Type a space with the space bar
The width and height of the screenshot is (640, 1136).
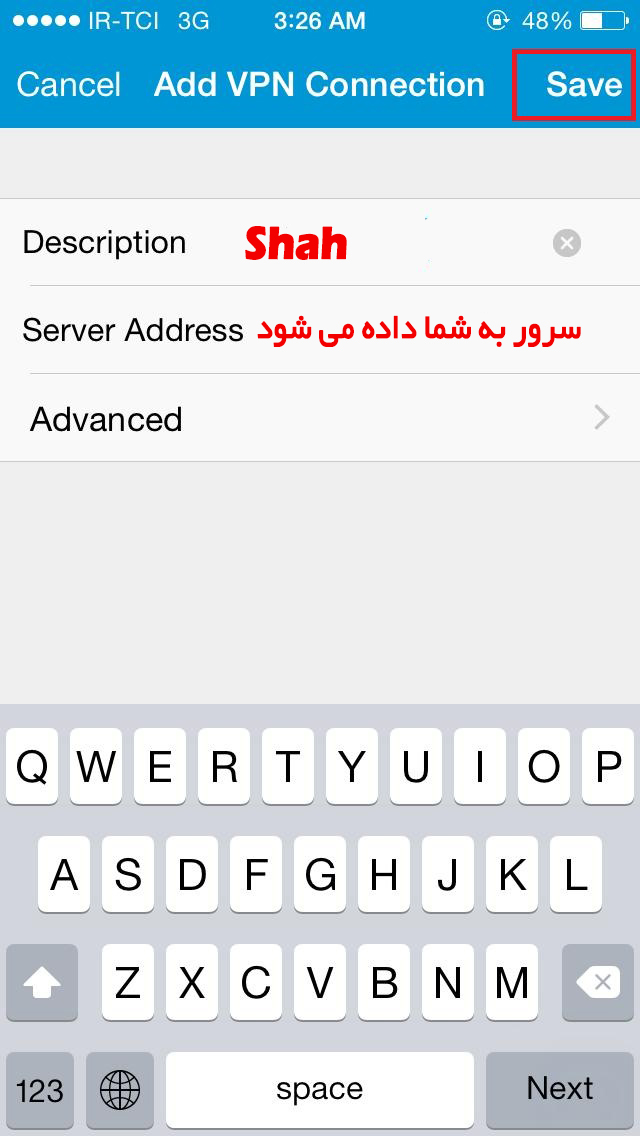(320, 1089)
